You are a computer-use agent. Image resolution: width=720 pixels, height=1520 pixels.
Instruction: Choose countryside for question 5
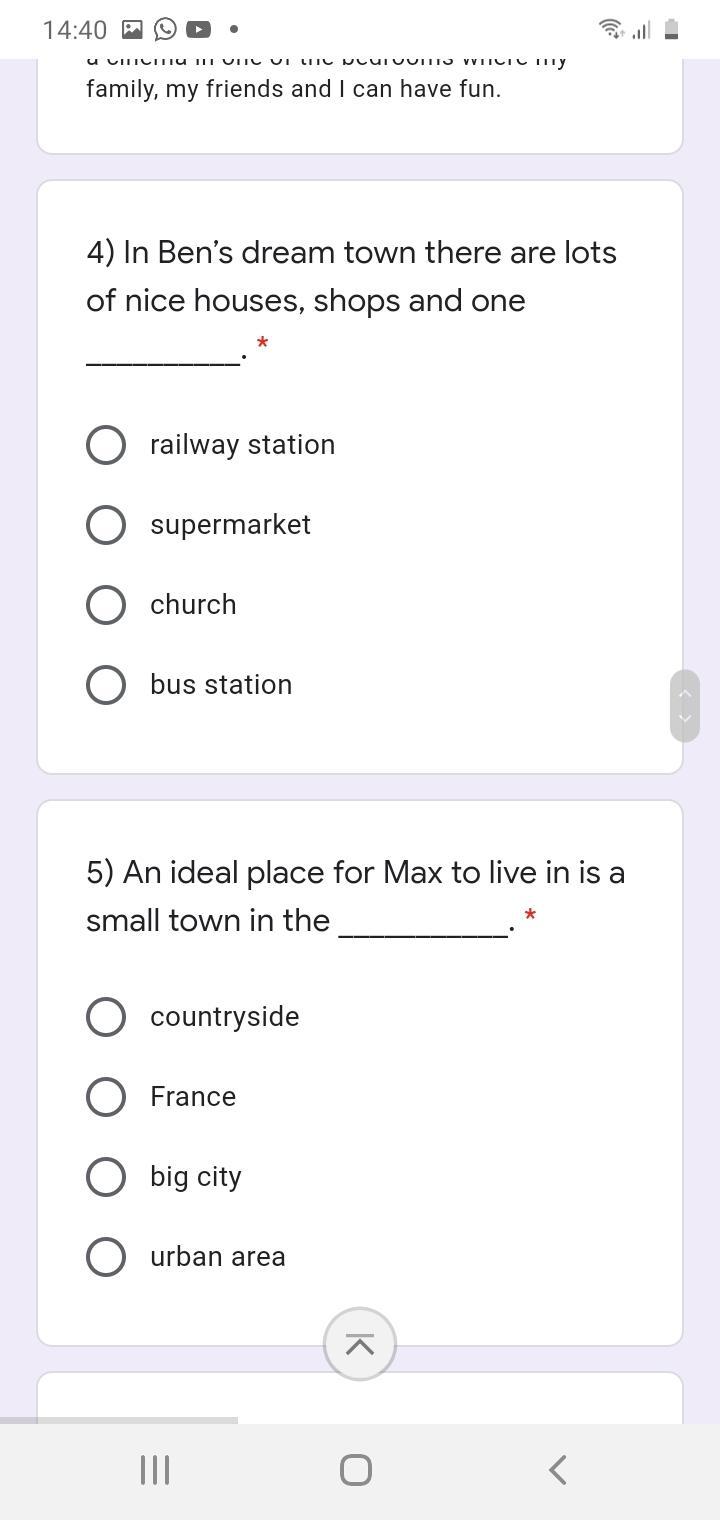pyautogui.click(x=106, y=1017)
